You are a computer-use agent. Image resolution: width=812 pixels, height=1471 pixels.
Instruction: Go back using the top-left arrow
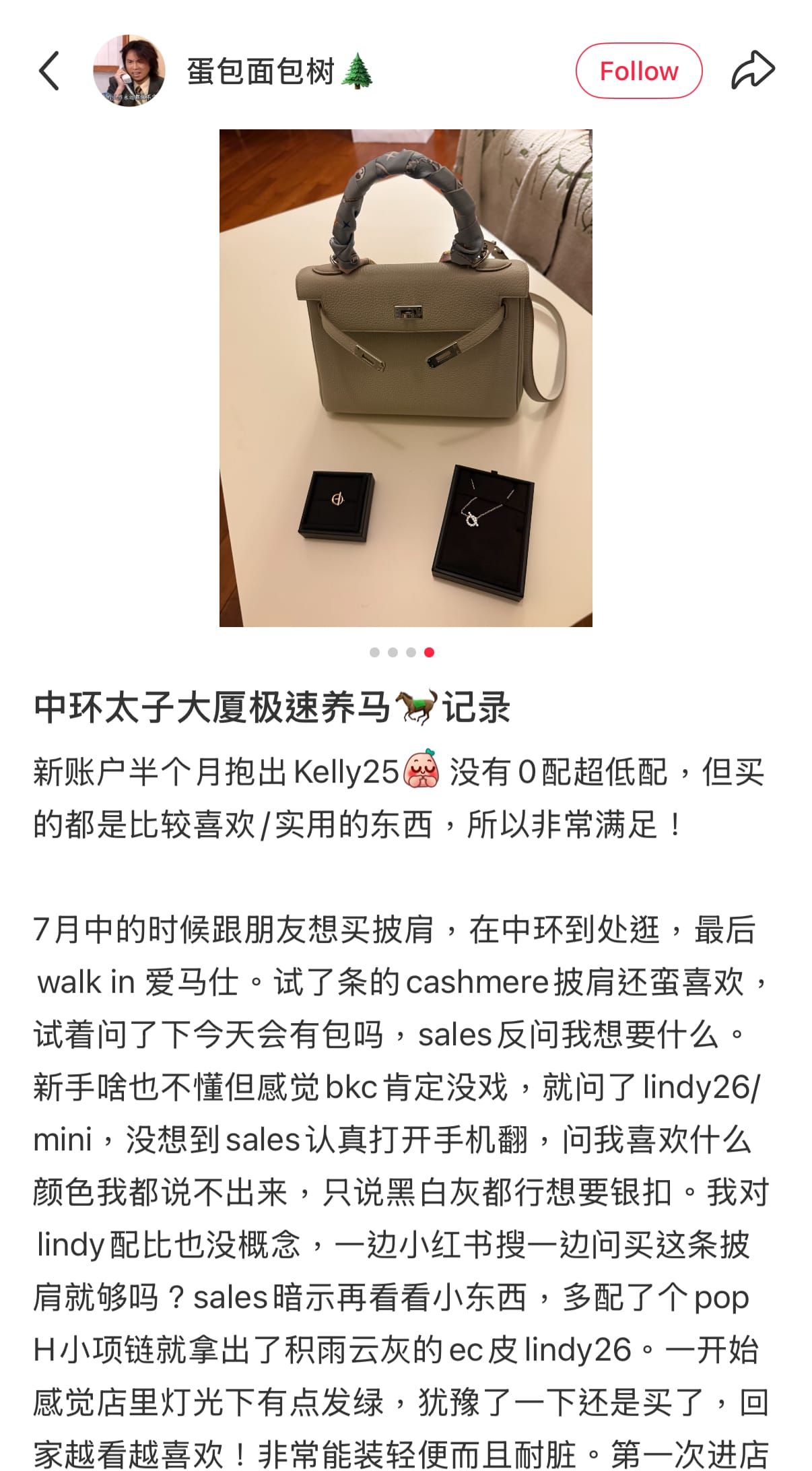(49, 71)
